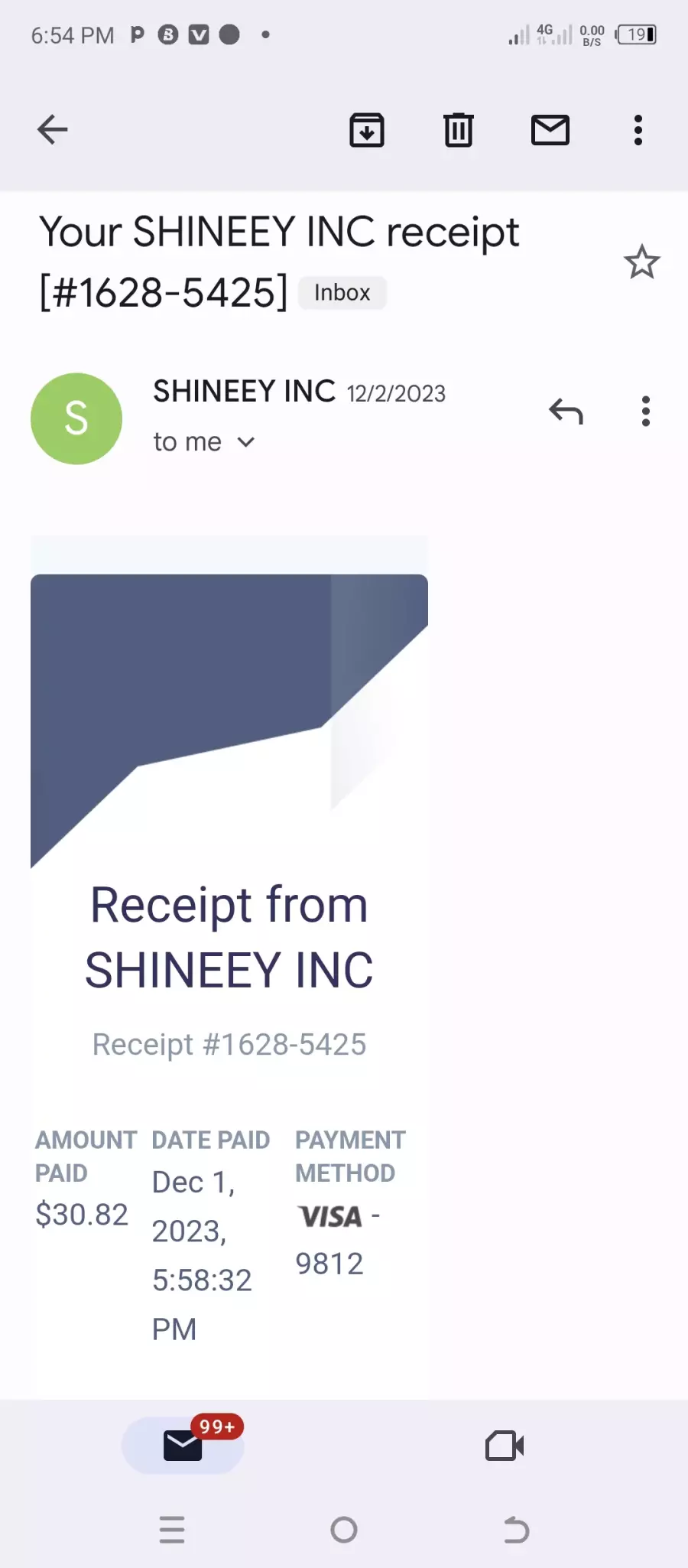Open message options beside reply arrow
The width and height of the screenshot is (688, 1568).
click(646, 412)
